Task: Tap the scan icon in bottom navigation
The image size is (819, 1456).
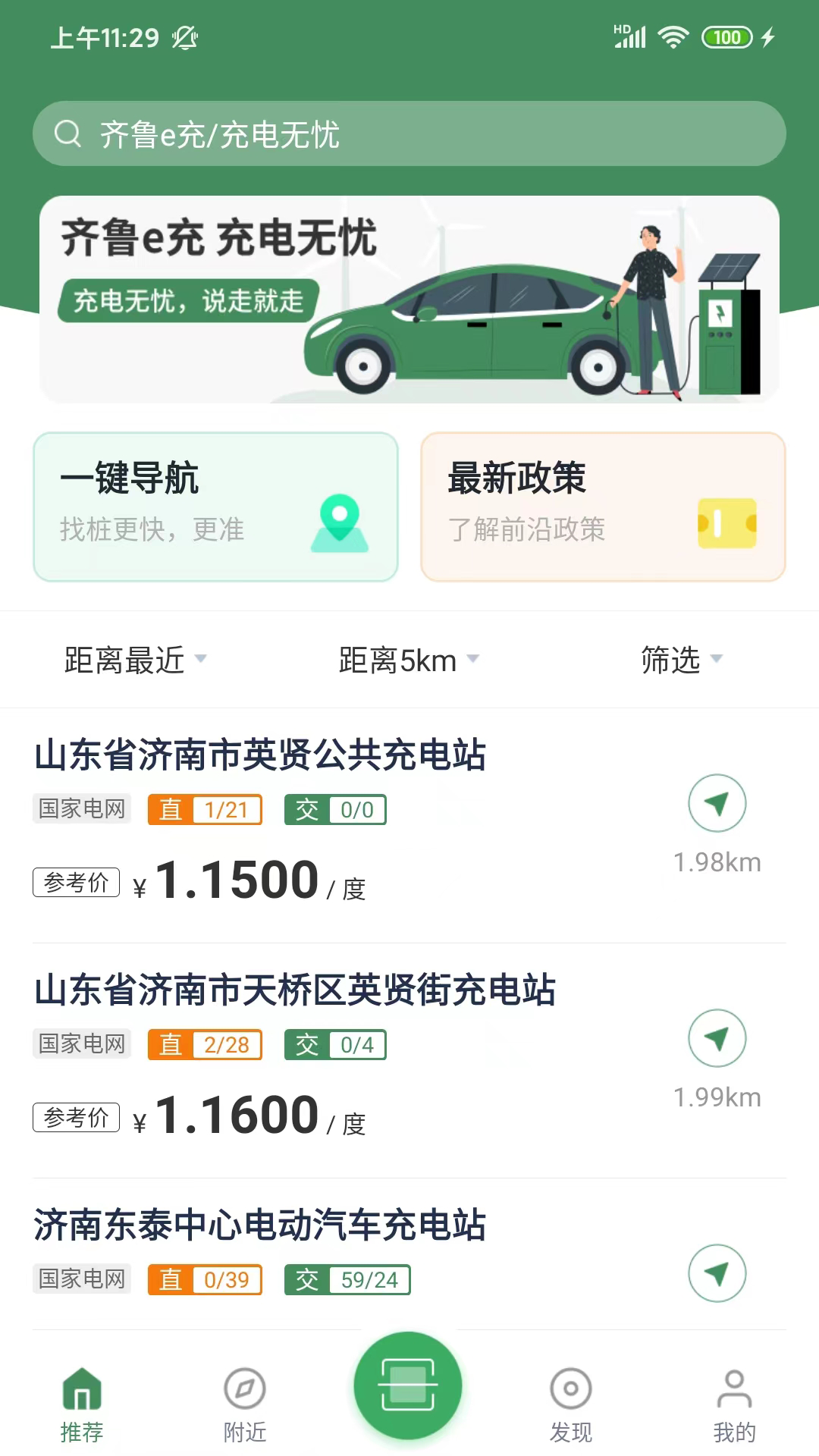Action: click(409, 1384)
